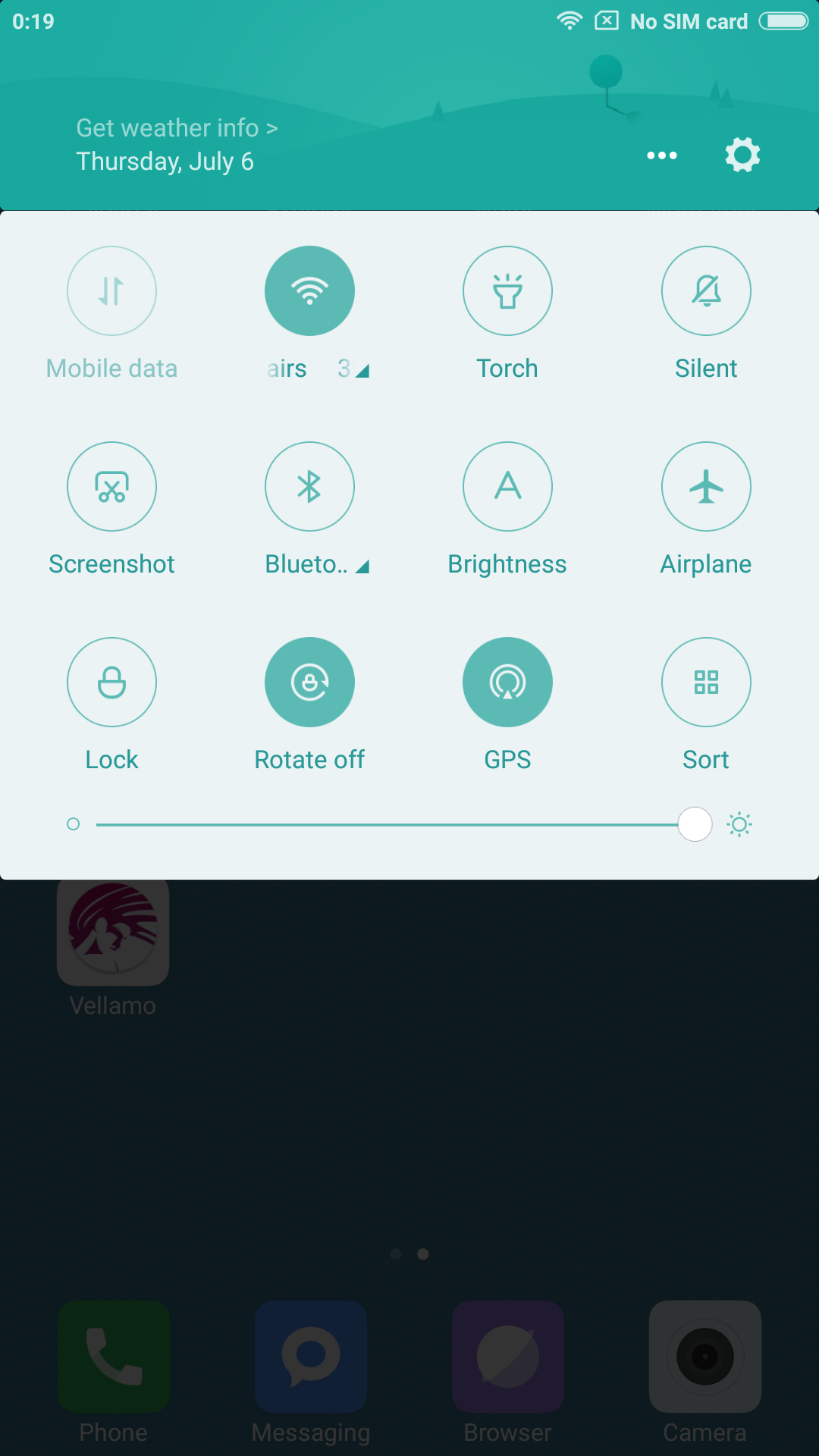Turn on Bluetooth
819x1456 pixels.
pos(309,486)
